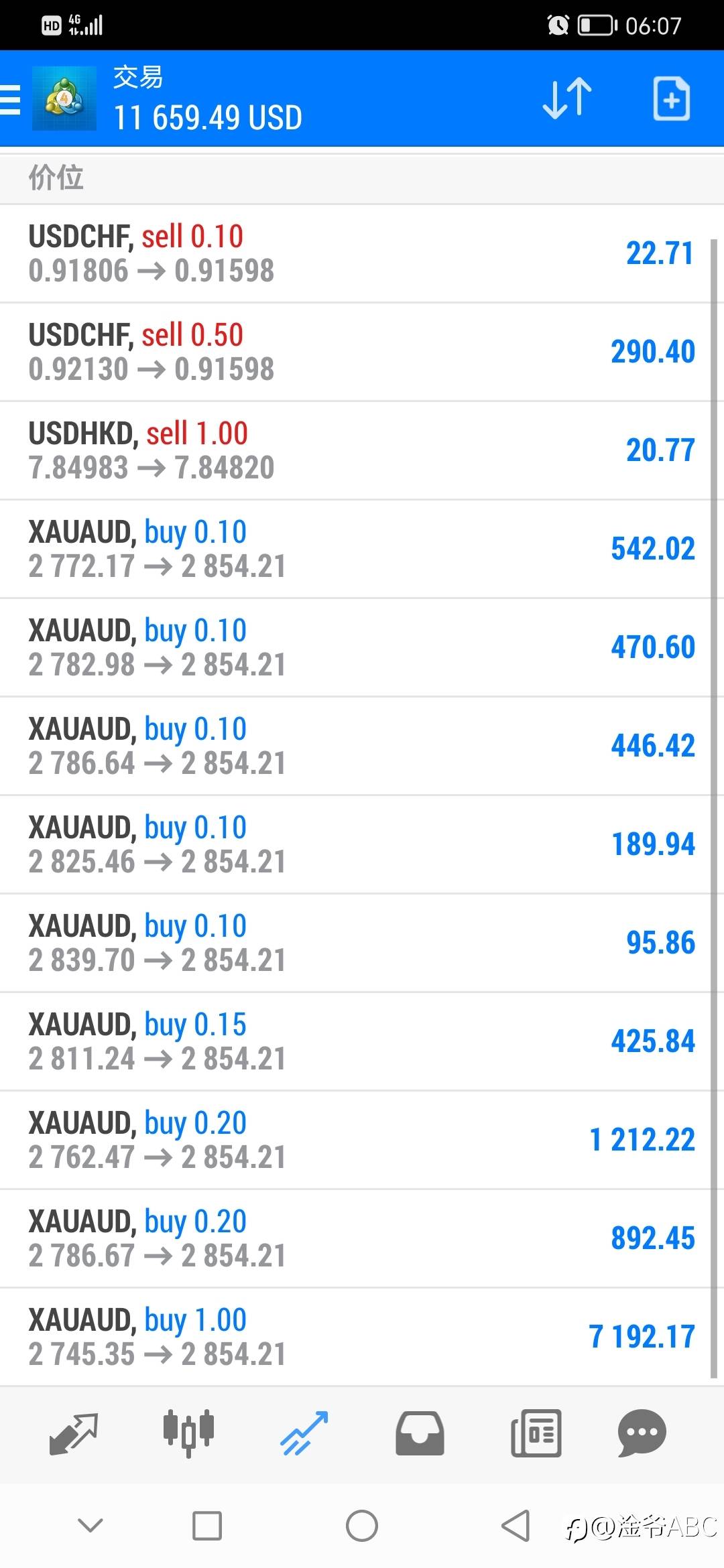Switch to the history inbox tab
Viewport: 724px width, 1568px height.
point(420,1433)
